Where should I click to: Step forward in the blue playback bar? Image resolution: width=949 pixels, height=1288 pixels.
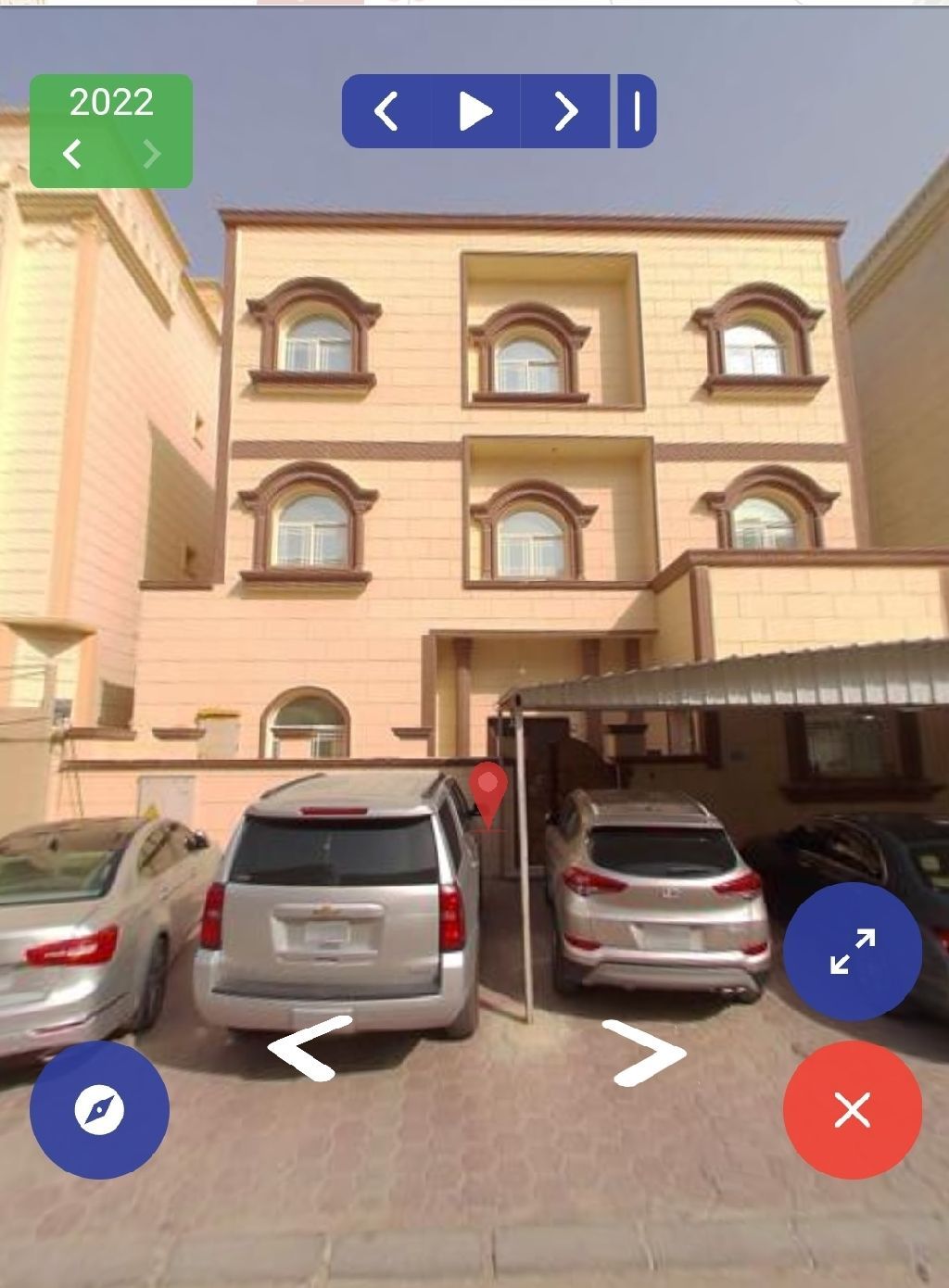pyautogui.click(x=565, y=111)
